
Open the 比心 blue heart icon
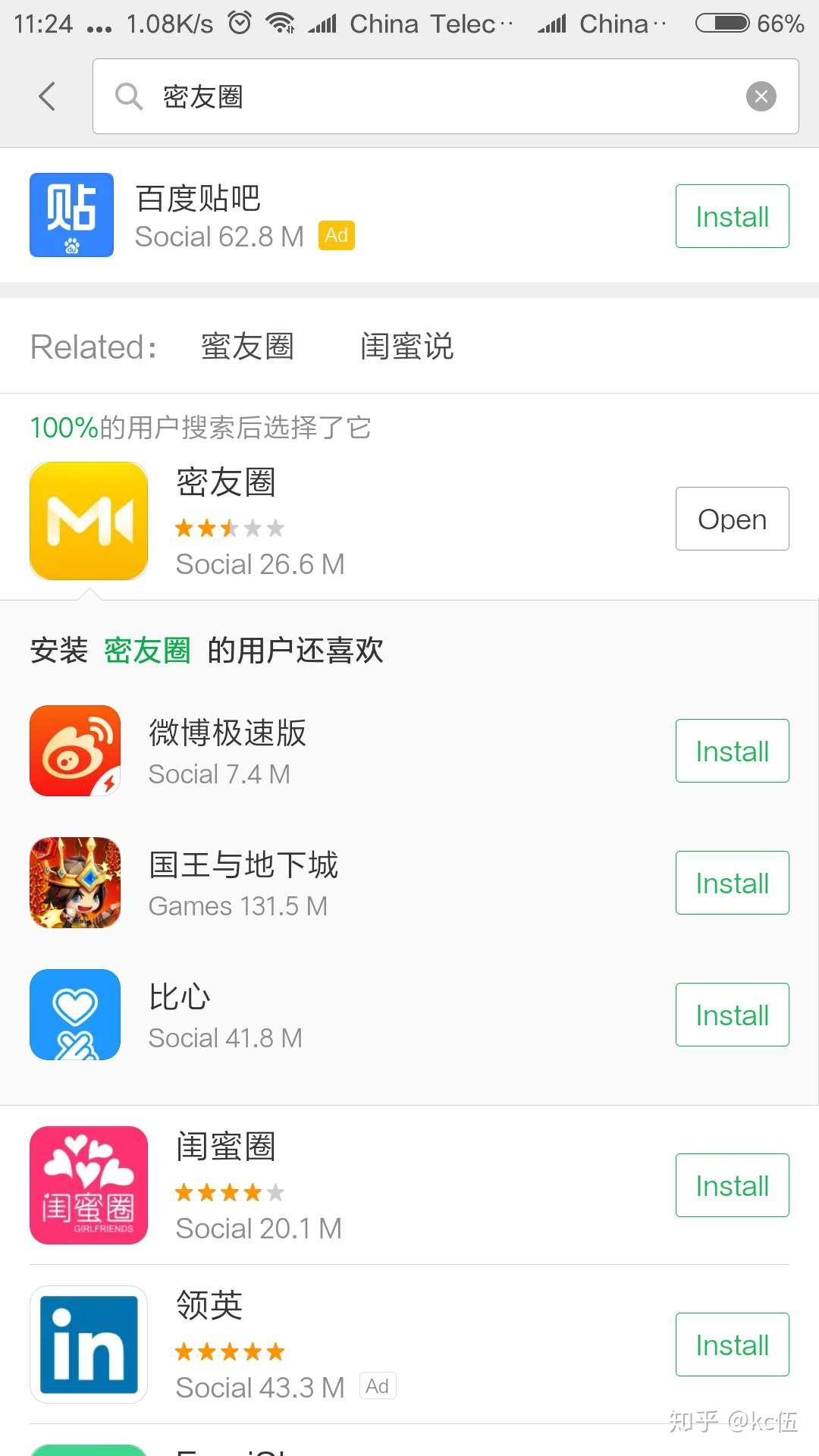[75, 1014]
